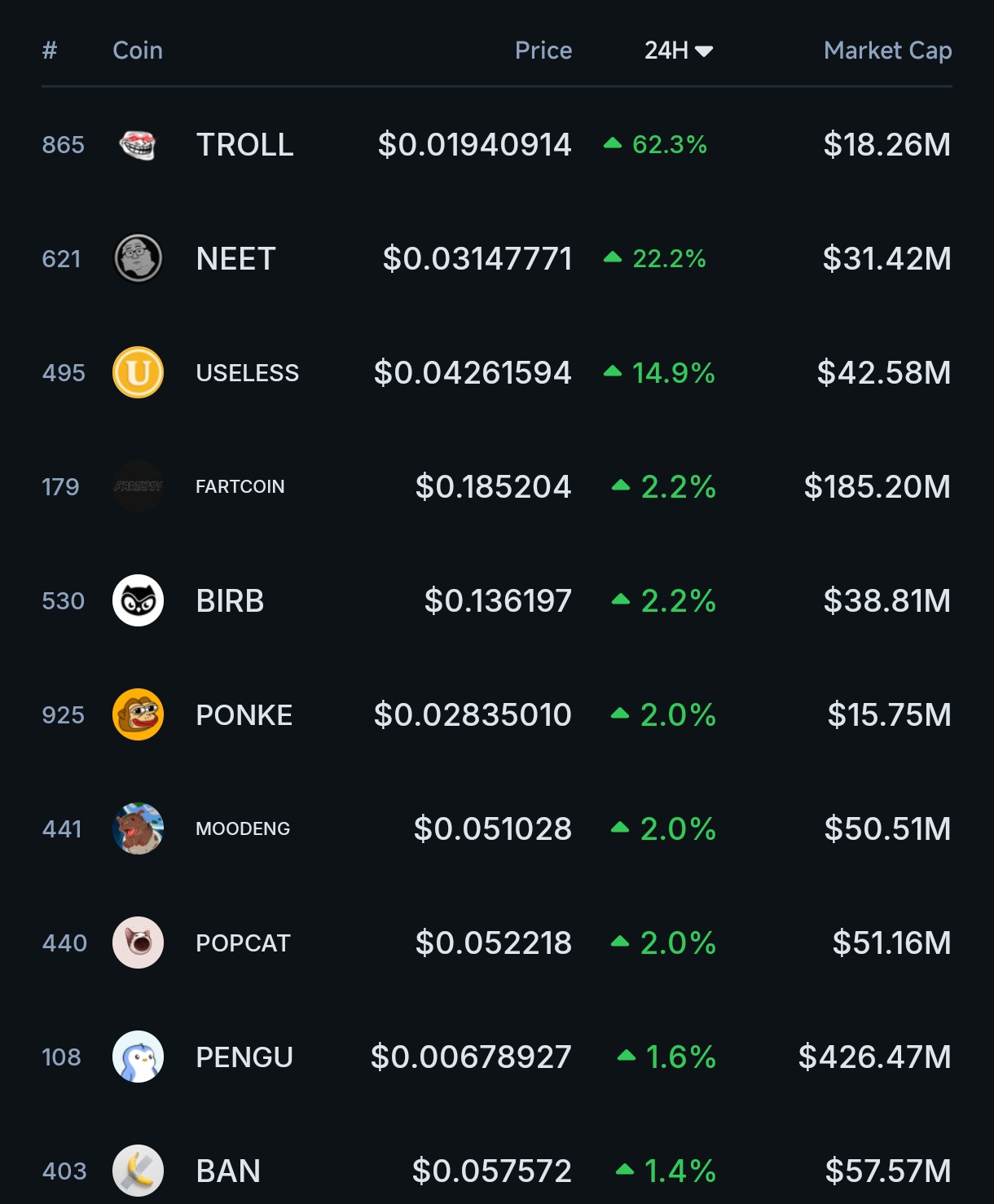Select the BIRB coin

(230, 601)
